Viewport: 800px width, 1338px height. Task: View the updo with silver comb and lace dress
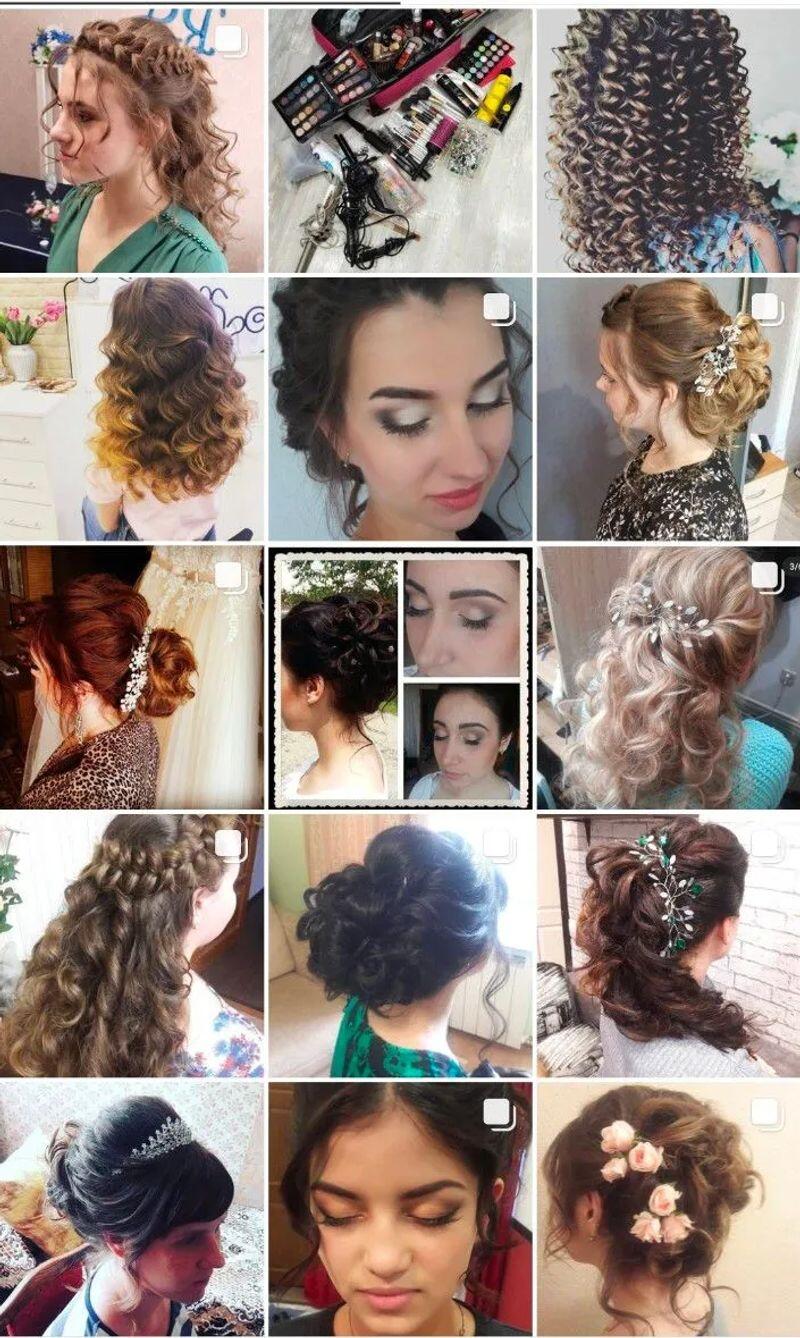[x=668, y=408]
